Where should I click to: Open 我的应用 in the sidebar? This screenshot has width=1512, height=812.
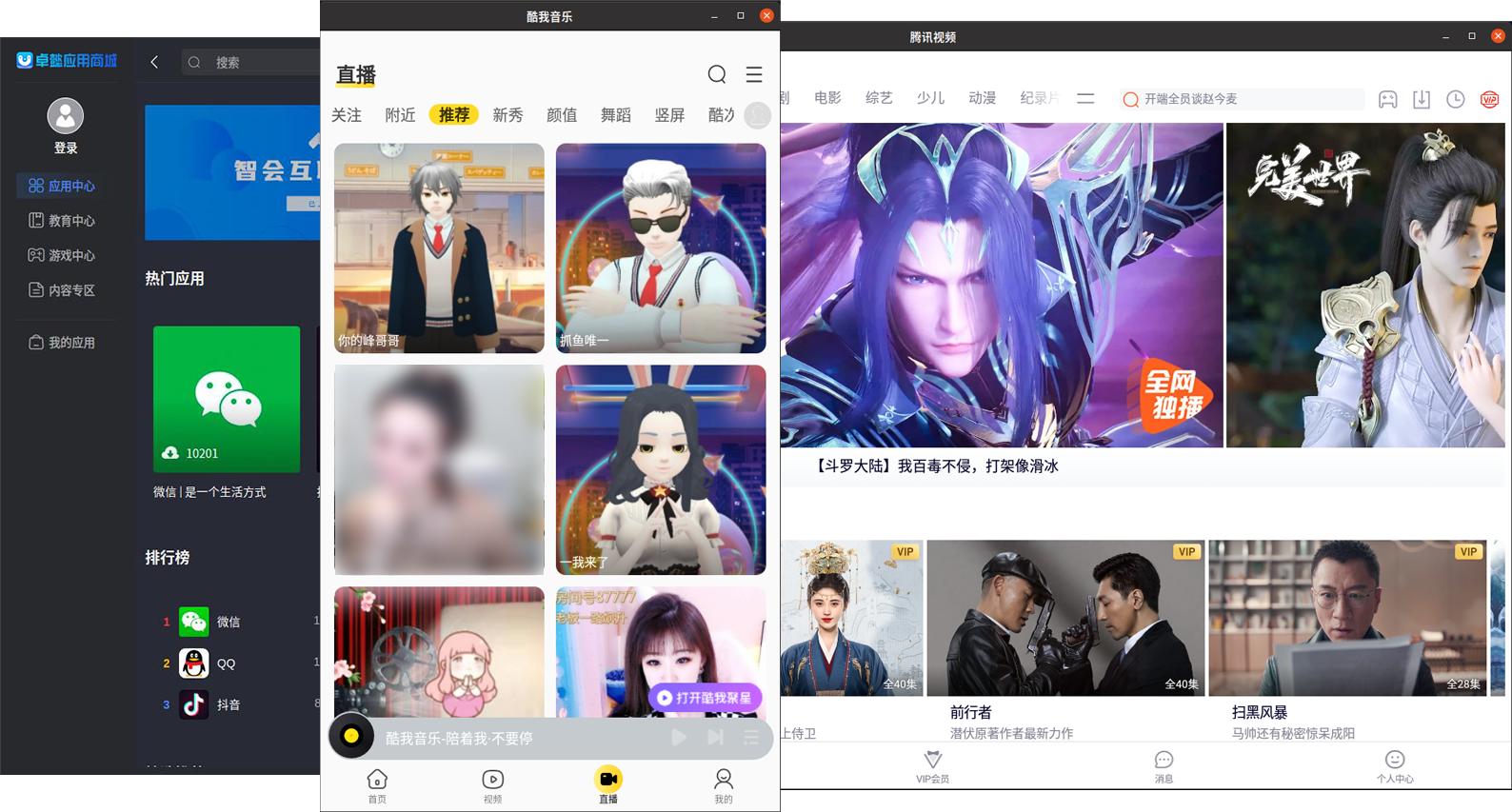point(62,342)
